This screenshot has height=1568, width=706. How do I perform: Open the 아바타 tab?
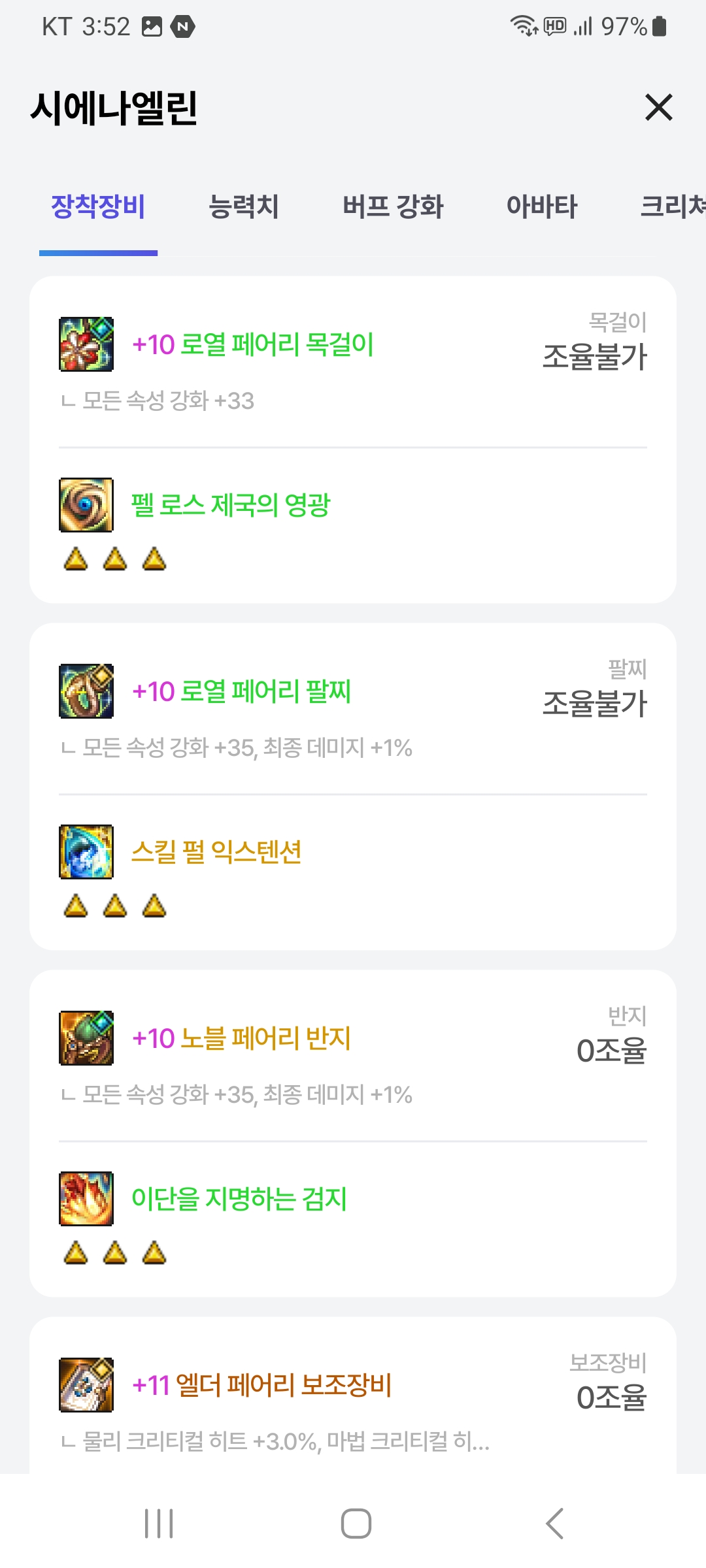click(x=542, y=206)
